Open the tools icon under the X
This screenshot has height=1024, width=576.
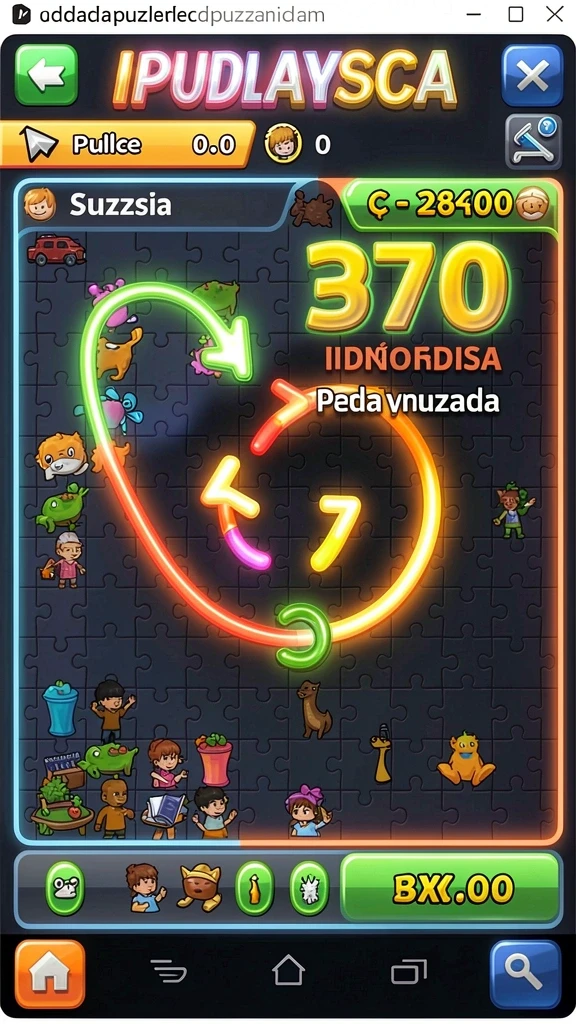point(533,142)
